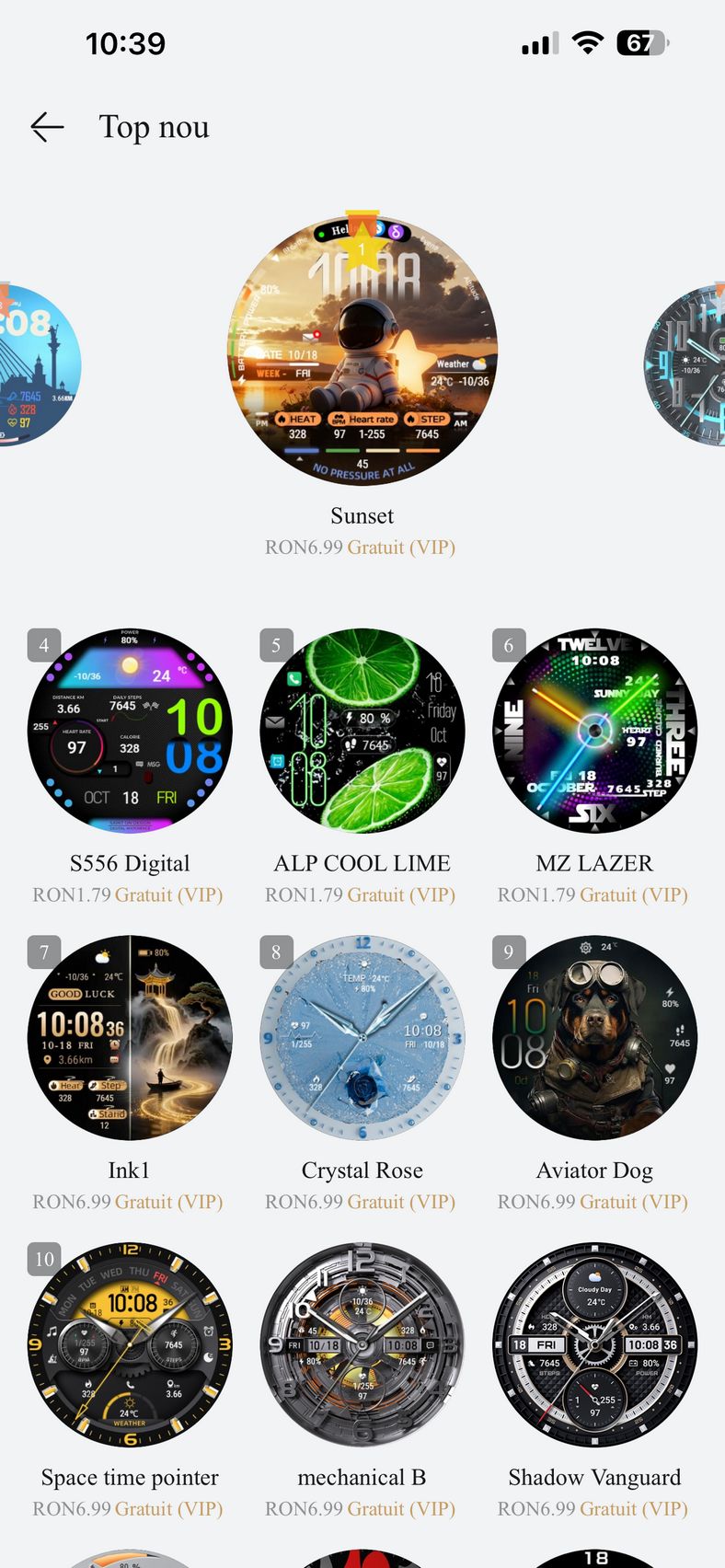Open the S556 Digital watch face

[x=130, y=732]
